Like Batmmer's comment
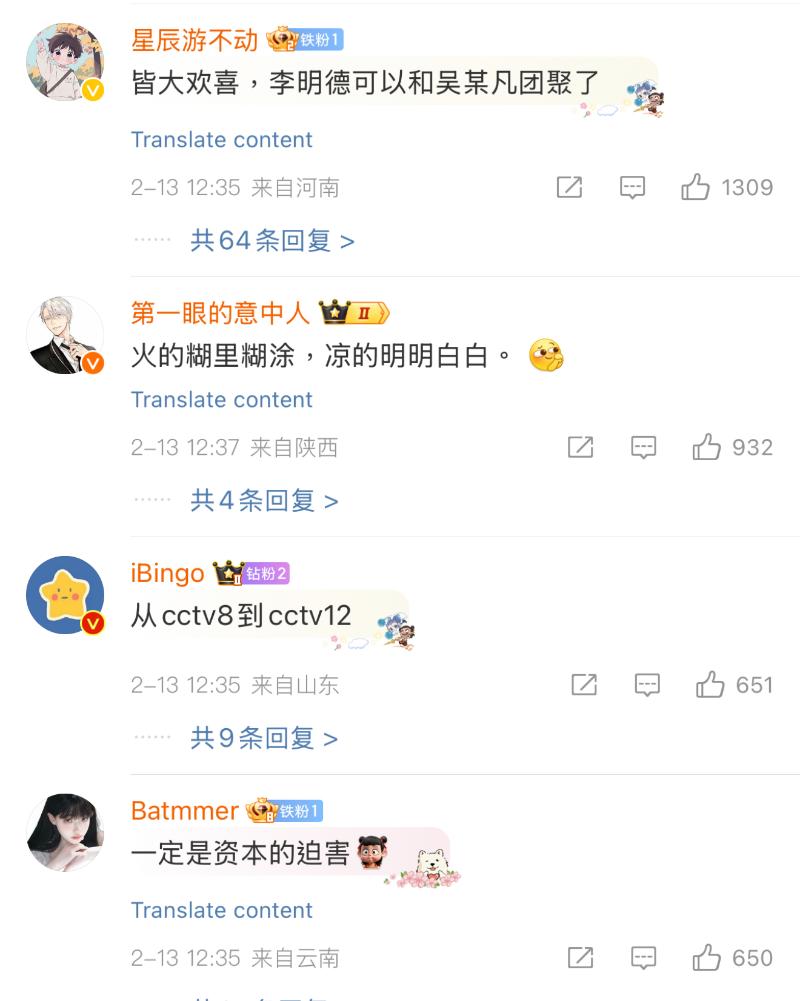 pos(707,958)
